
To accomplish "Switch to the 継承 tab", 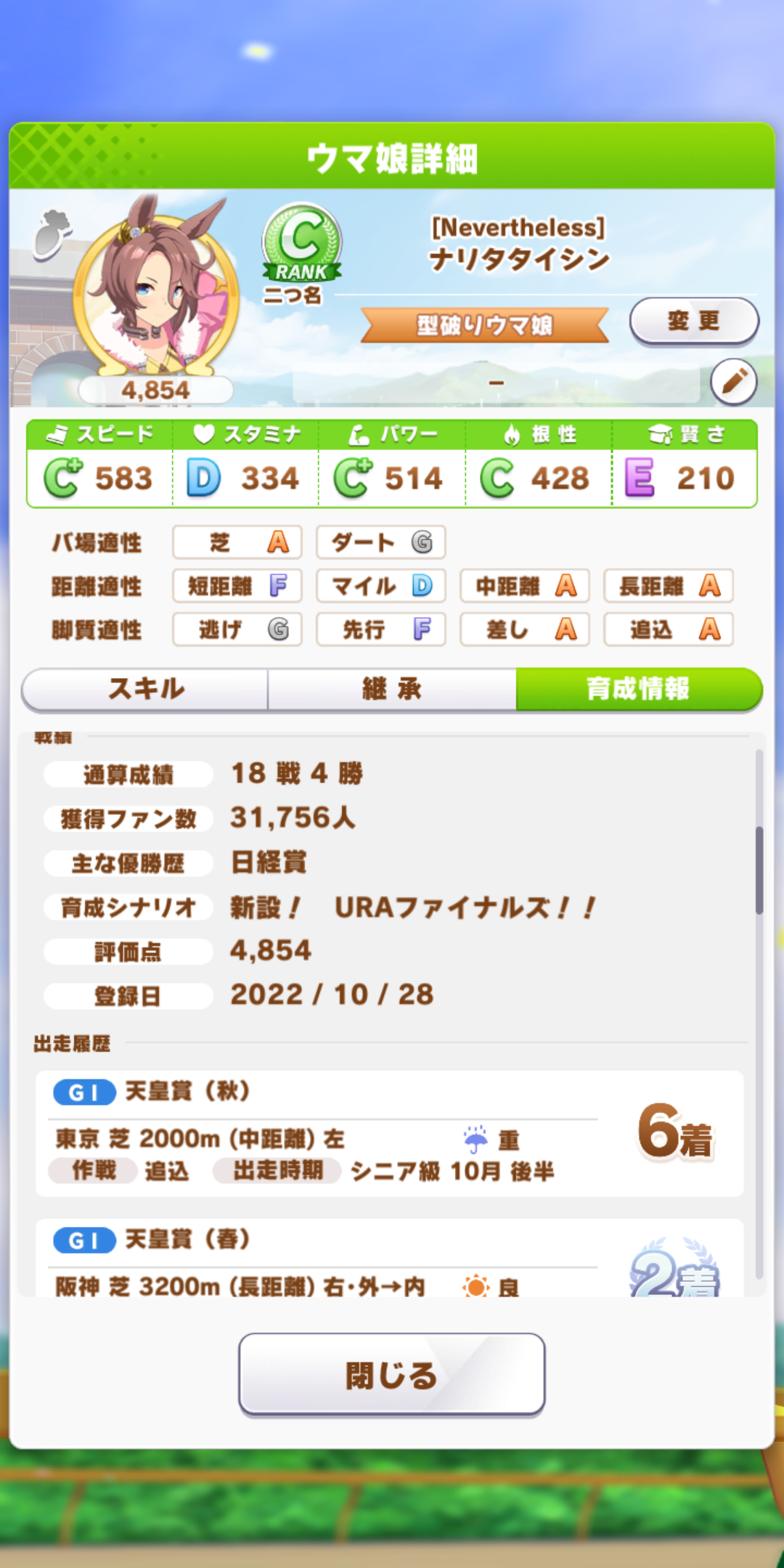I will (392, 689).
